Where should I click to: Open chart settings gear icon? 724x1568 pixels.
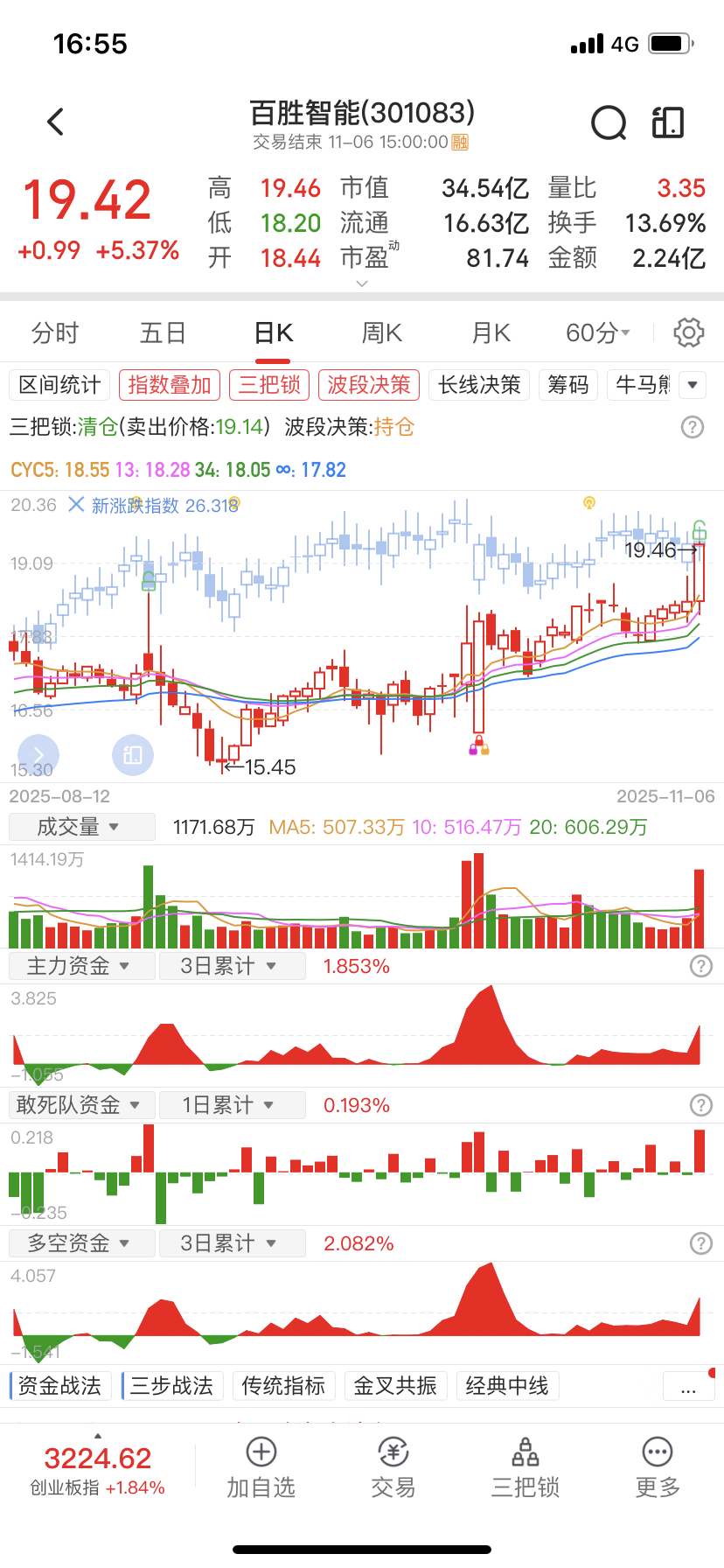pyautogui.click(x=689, y=333)
